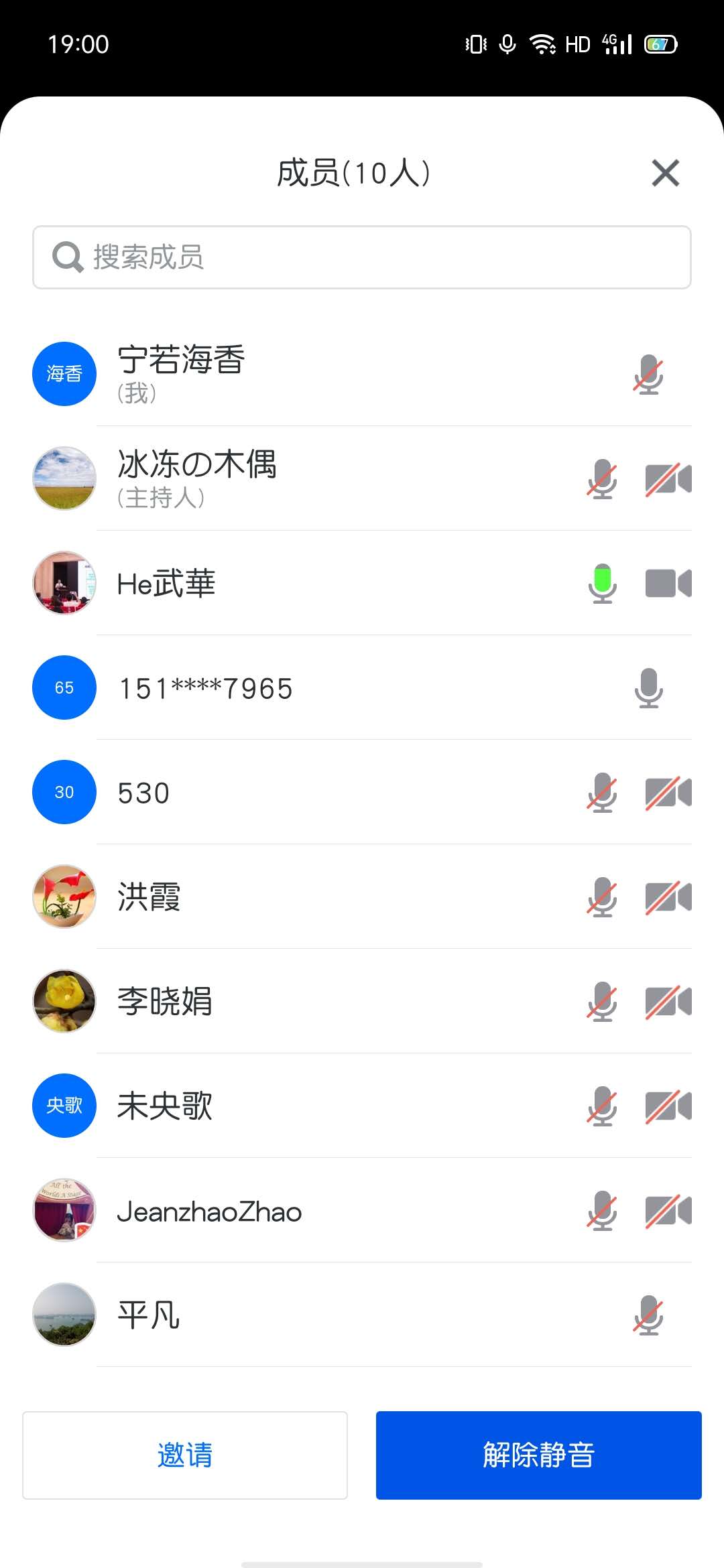Open He武華's profile avatar
This screenshot has height=1568, width=724.
(x=64, y=582)
